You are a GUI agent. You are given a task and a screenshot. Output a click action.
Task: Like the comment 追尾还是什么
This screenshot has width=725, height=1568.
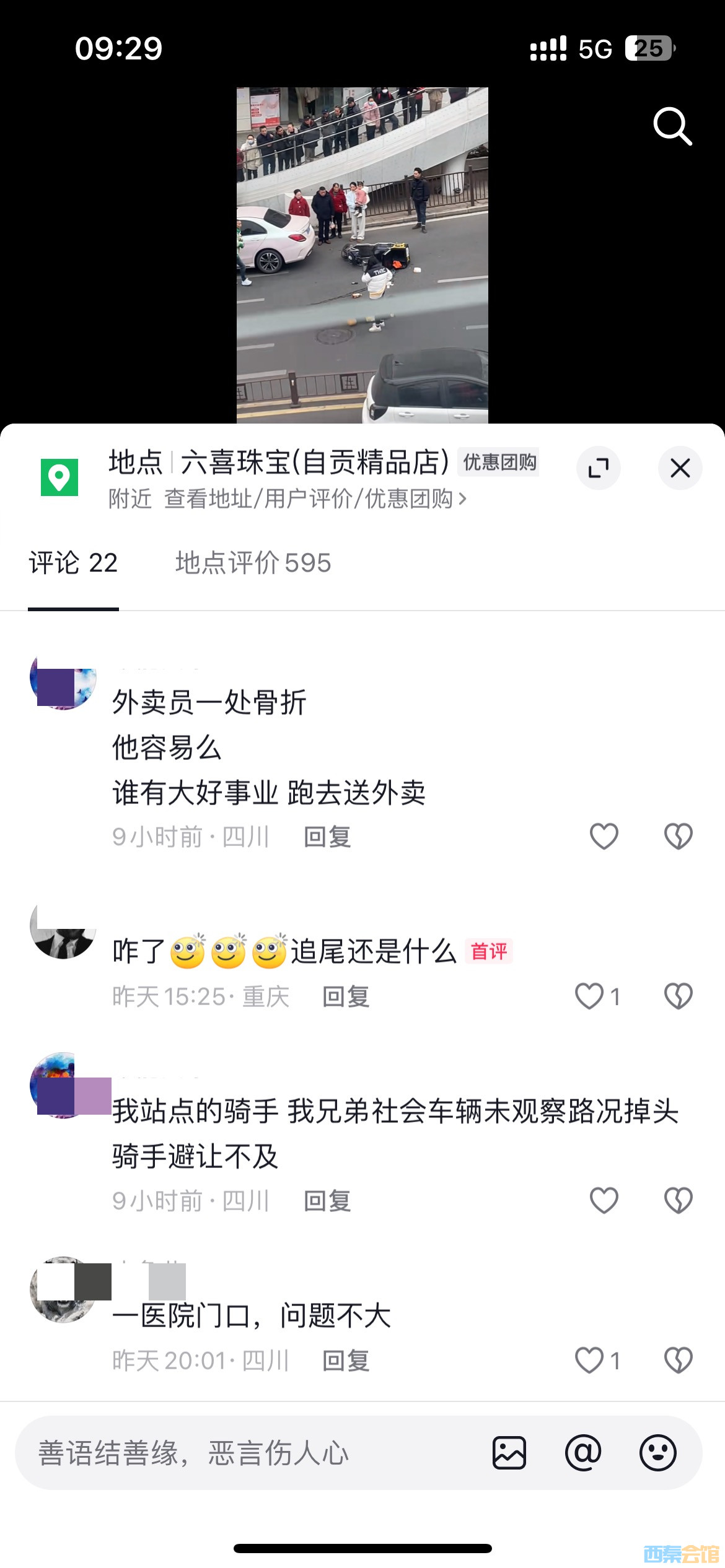coord(589,996)
